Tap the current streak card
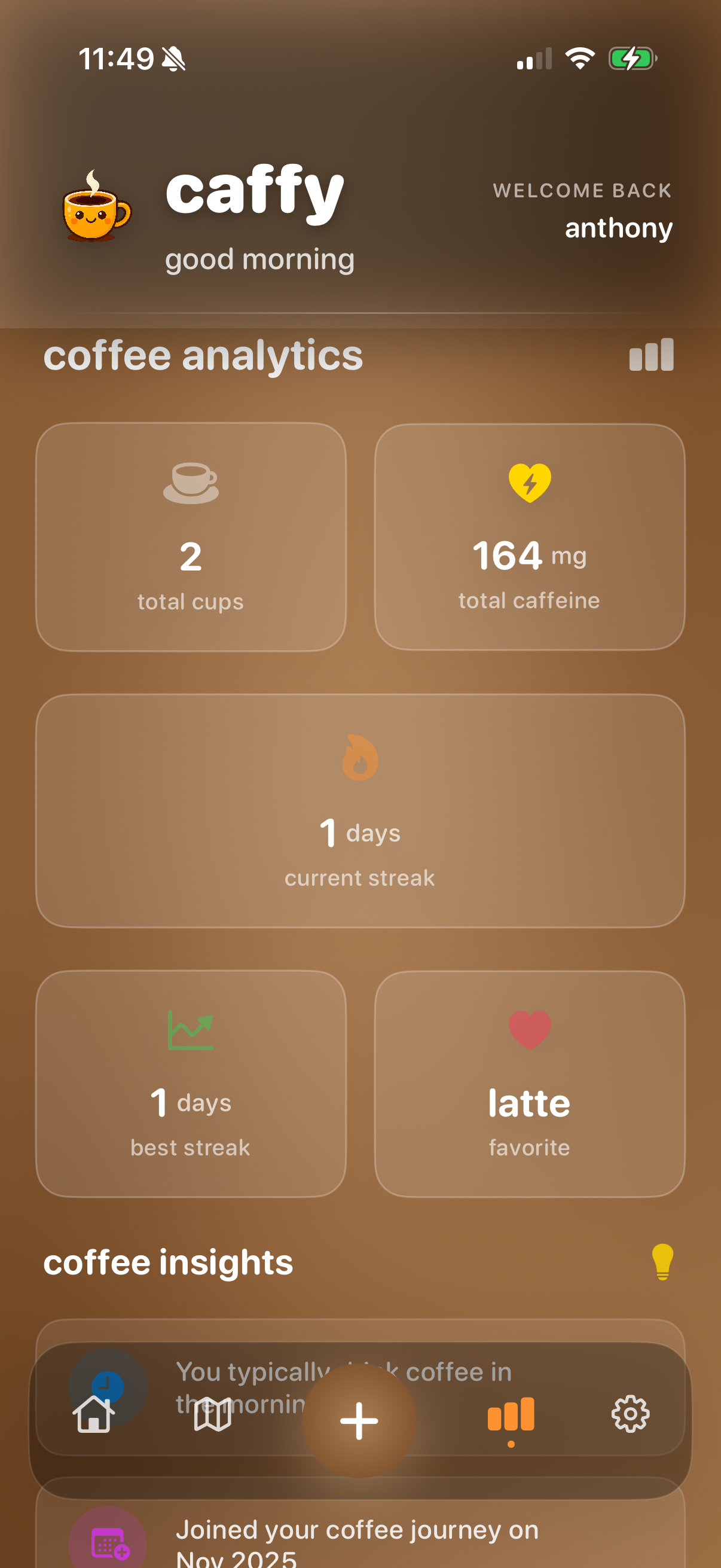Screen dimensions: 721x1568 click(x=360, y=813)
